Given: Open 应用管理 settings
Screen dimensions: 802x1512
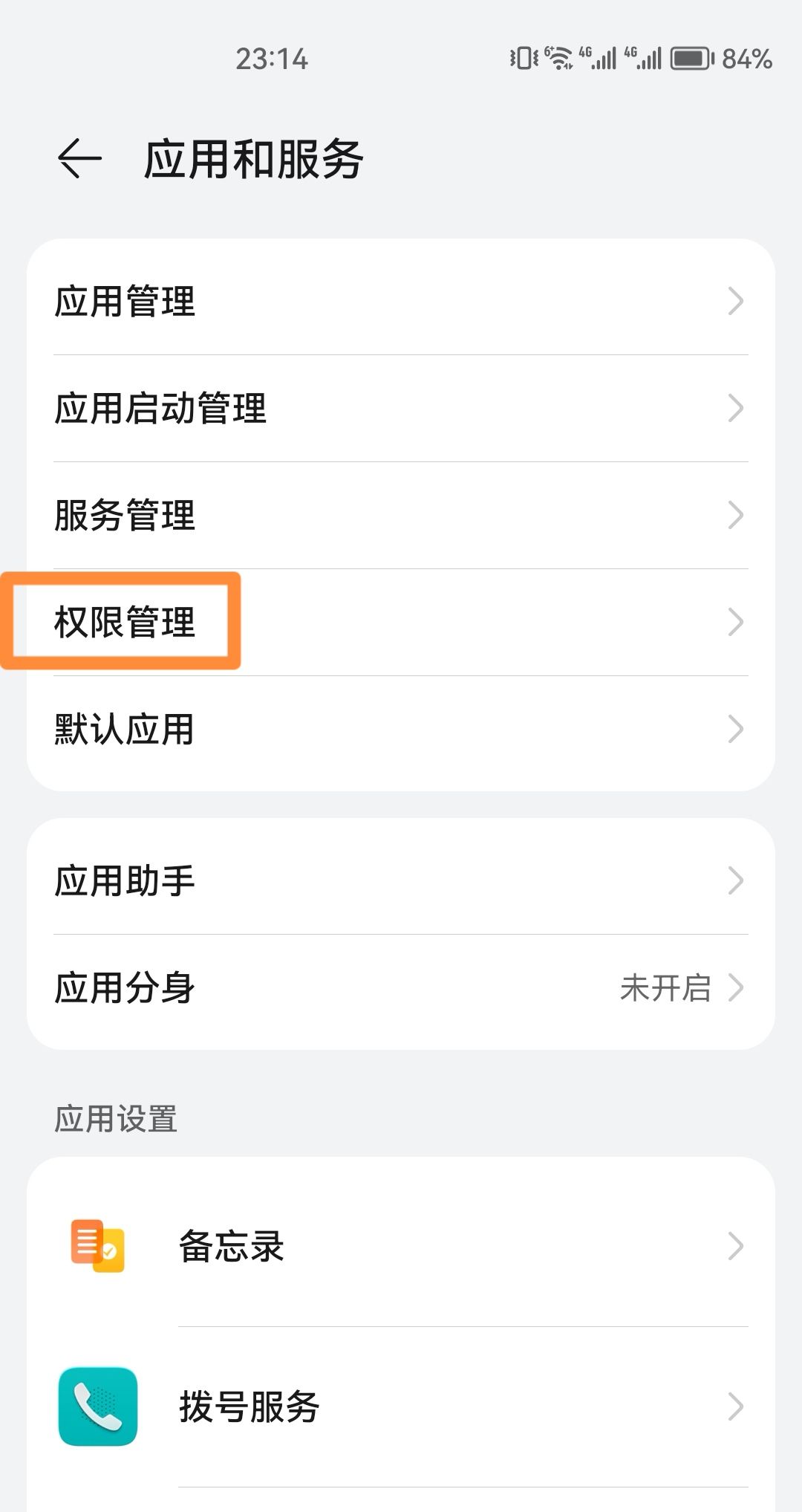Looking at the screenshot, I should [x=401, y=302].
